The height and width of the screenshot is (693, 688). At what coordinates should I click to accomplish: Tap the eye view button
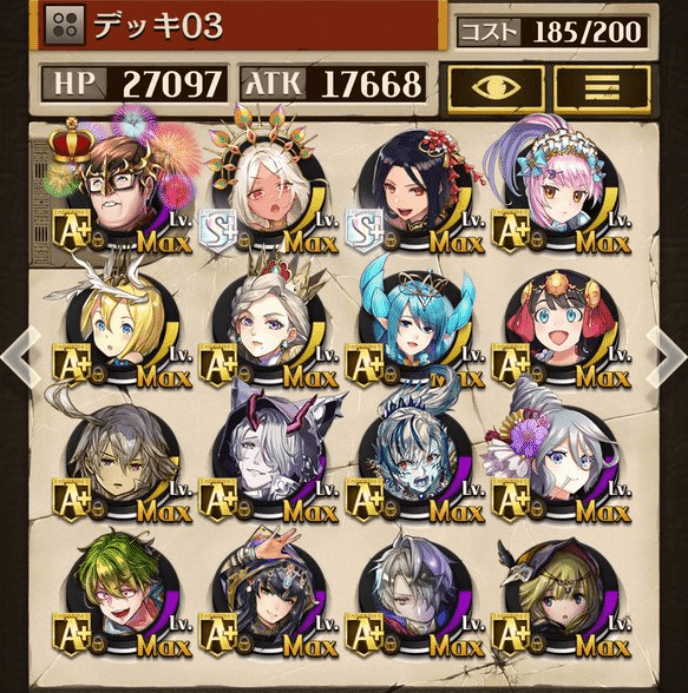(x=496, y=88)
